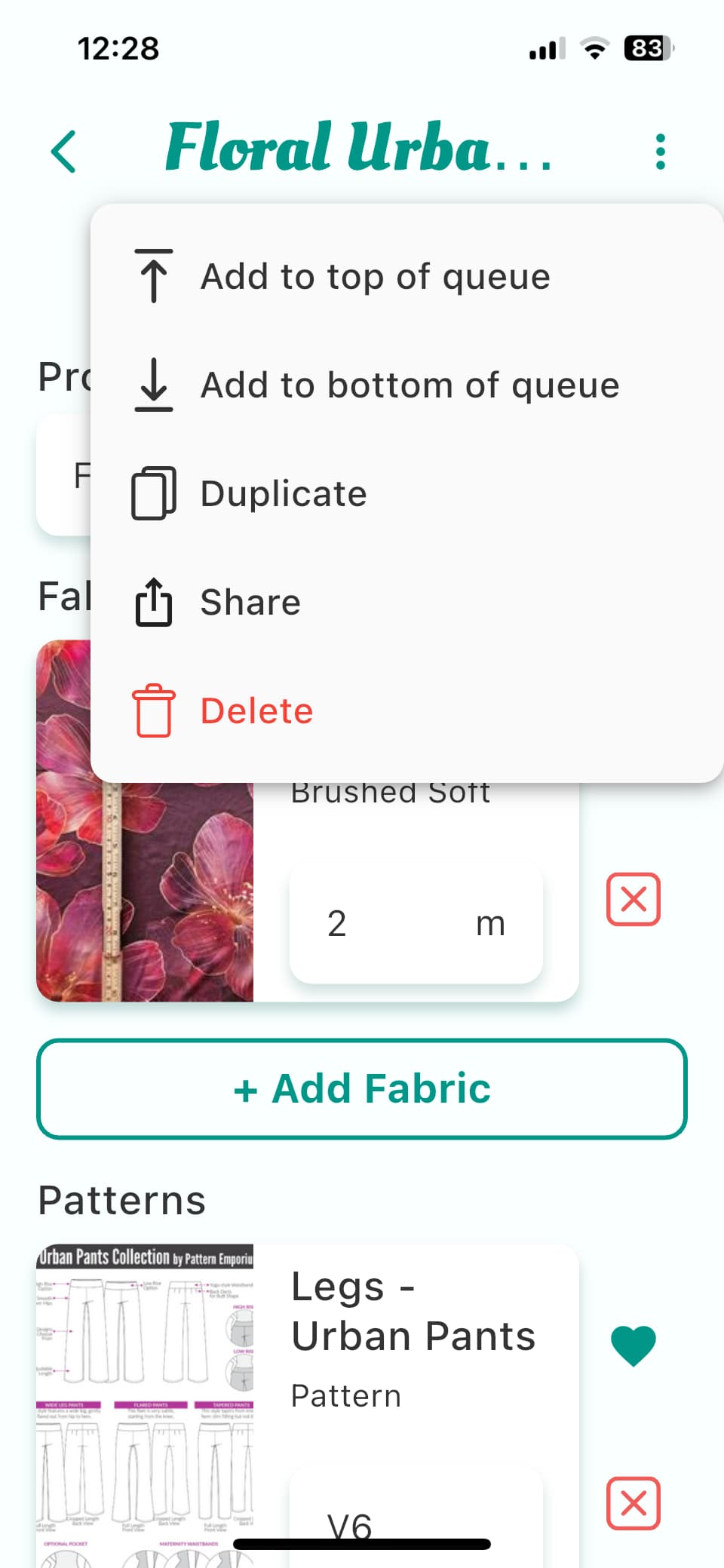Image resolution: width=724 pixels, height=1568 pixels.
Task: Toggle favorite heart on Legs - Urban Pants
Action: (x=633, y=1346)
